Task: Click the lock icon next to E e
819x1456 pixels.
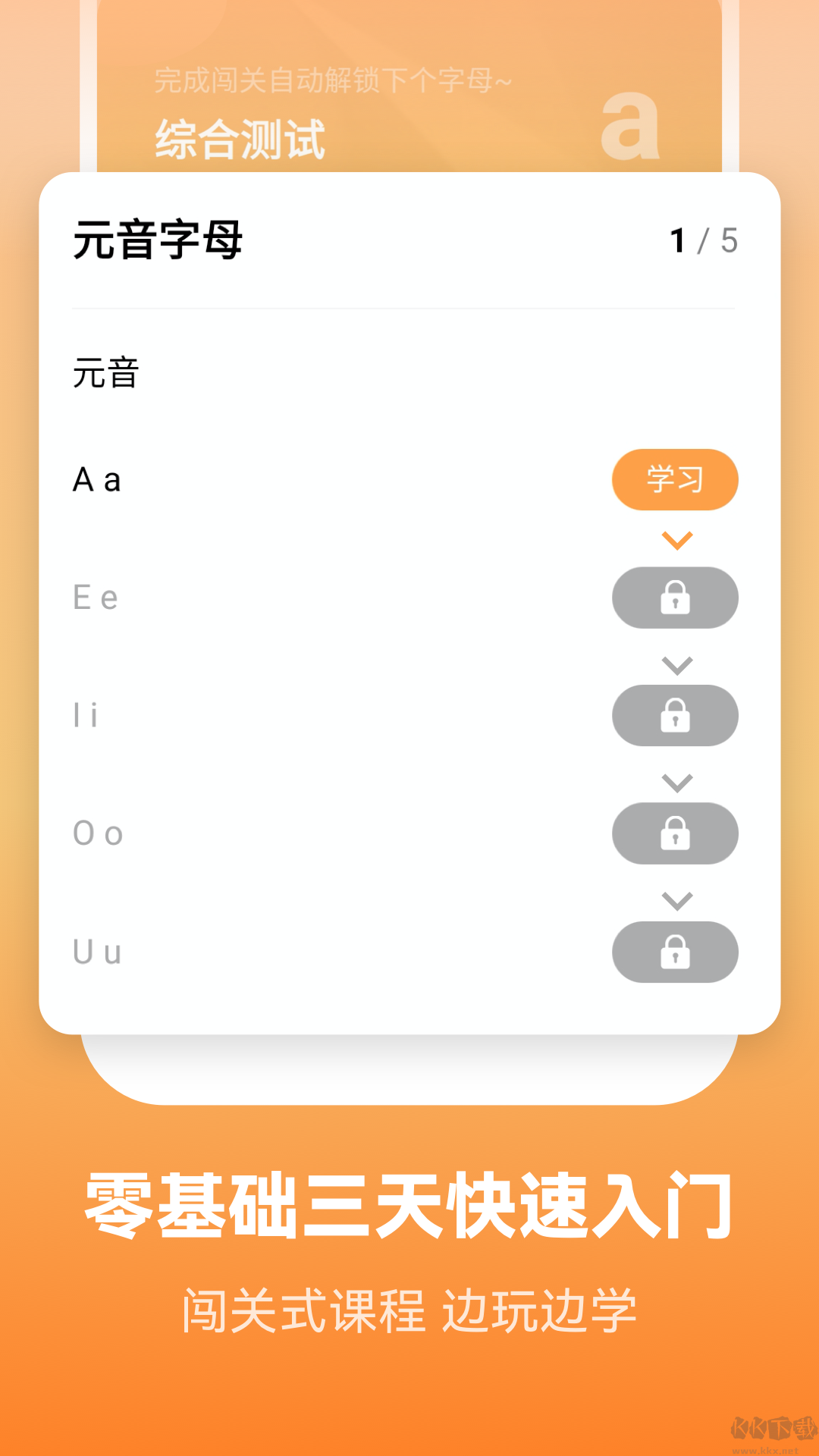Action: (x=675, y=598)
